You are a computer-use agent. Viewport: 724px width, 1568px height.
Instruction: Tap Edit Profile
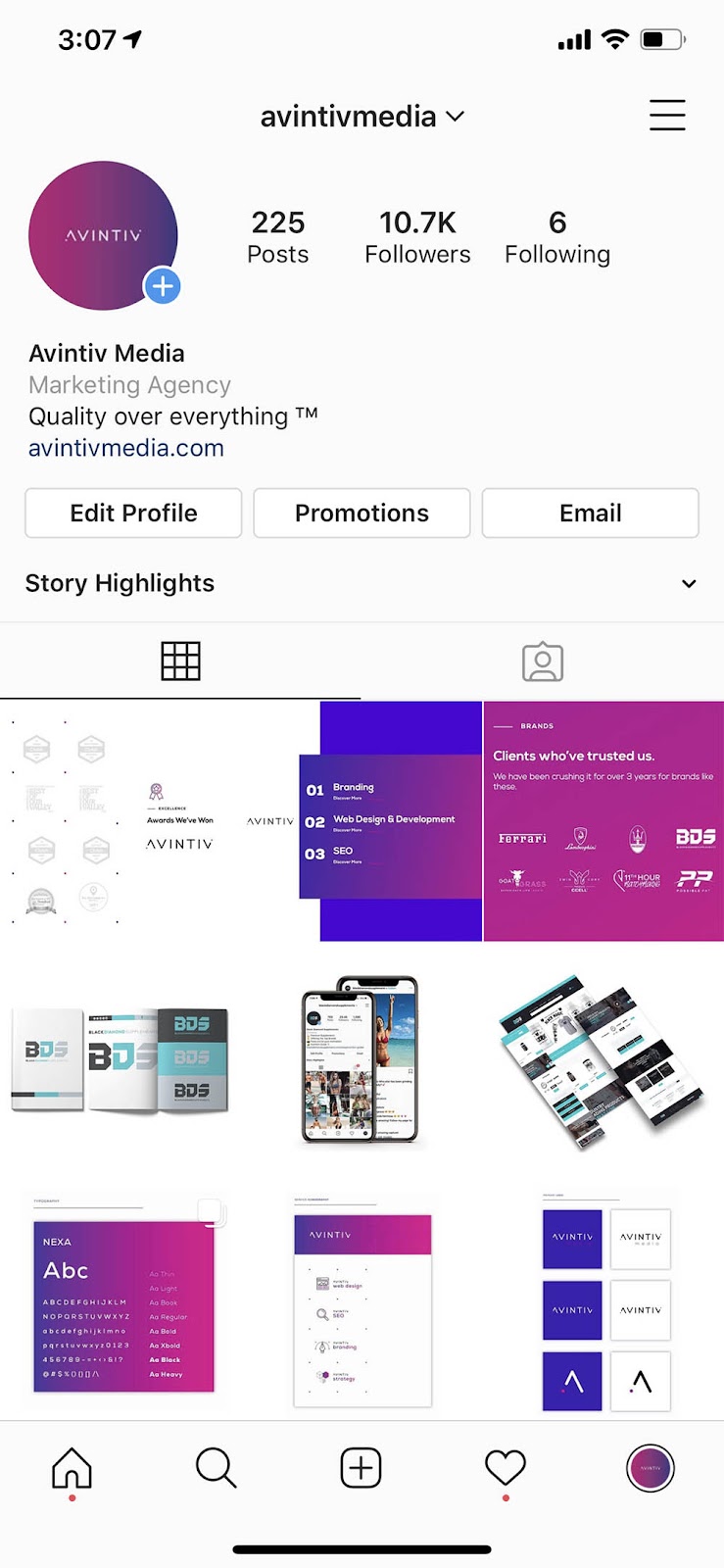click(133, 514)
